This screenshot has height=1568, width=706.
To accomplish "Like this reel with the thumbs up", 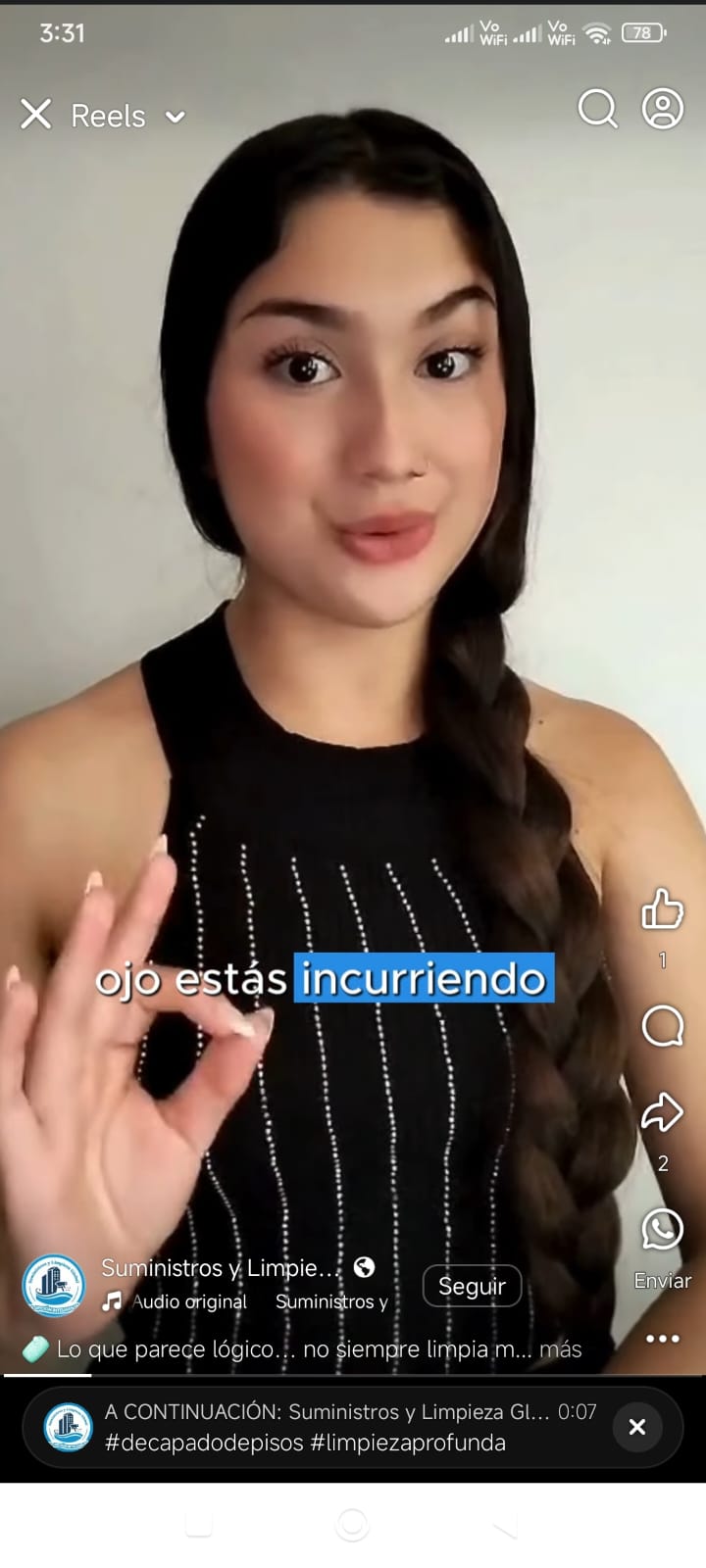I will click(x=663, y=909).
